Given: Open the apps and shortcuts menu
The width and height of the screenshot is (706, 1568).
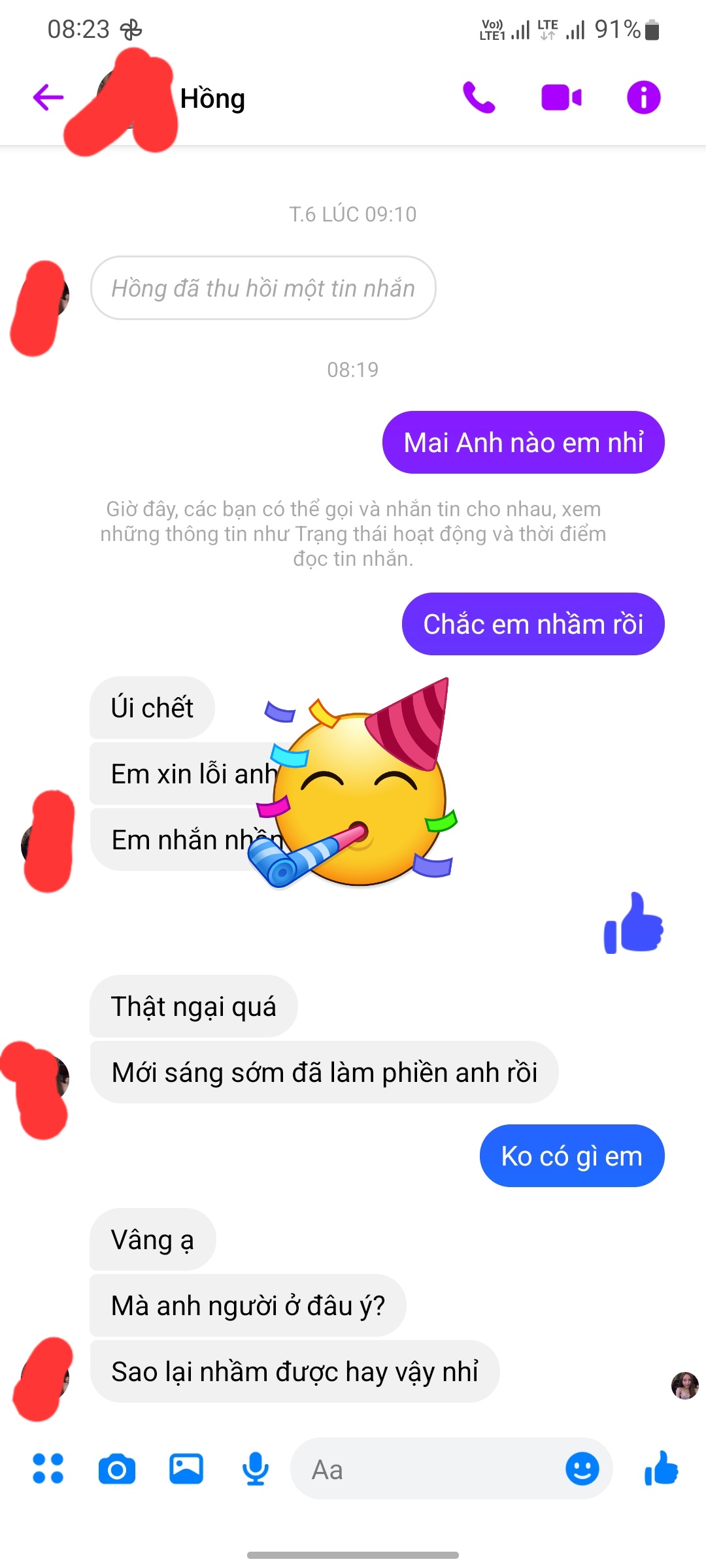Looking at the screenshot, I should [46, 1470].
